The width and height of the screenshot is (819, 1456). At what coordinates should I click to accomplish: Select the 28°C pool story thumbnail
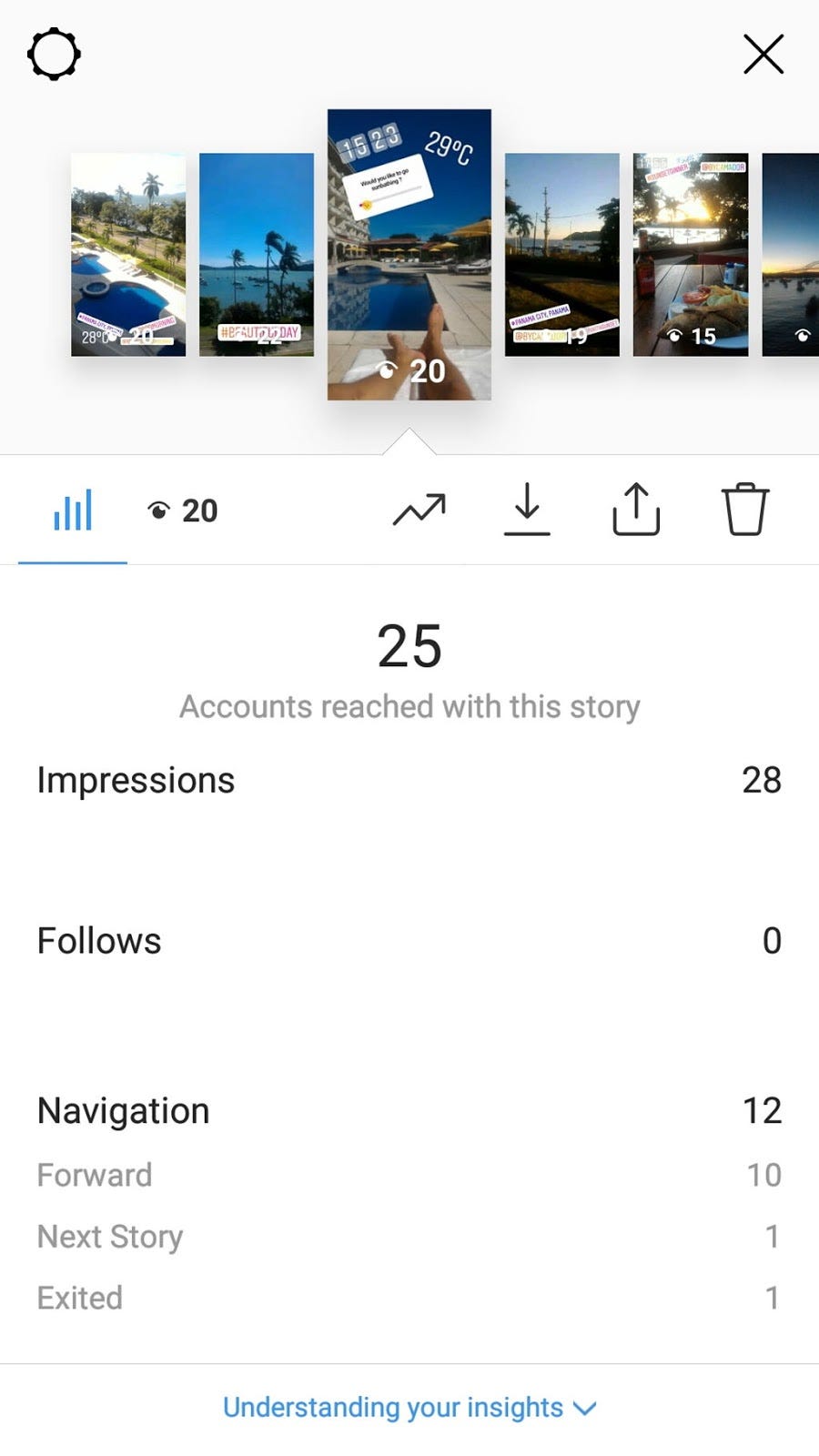click(128, 255)
